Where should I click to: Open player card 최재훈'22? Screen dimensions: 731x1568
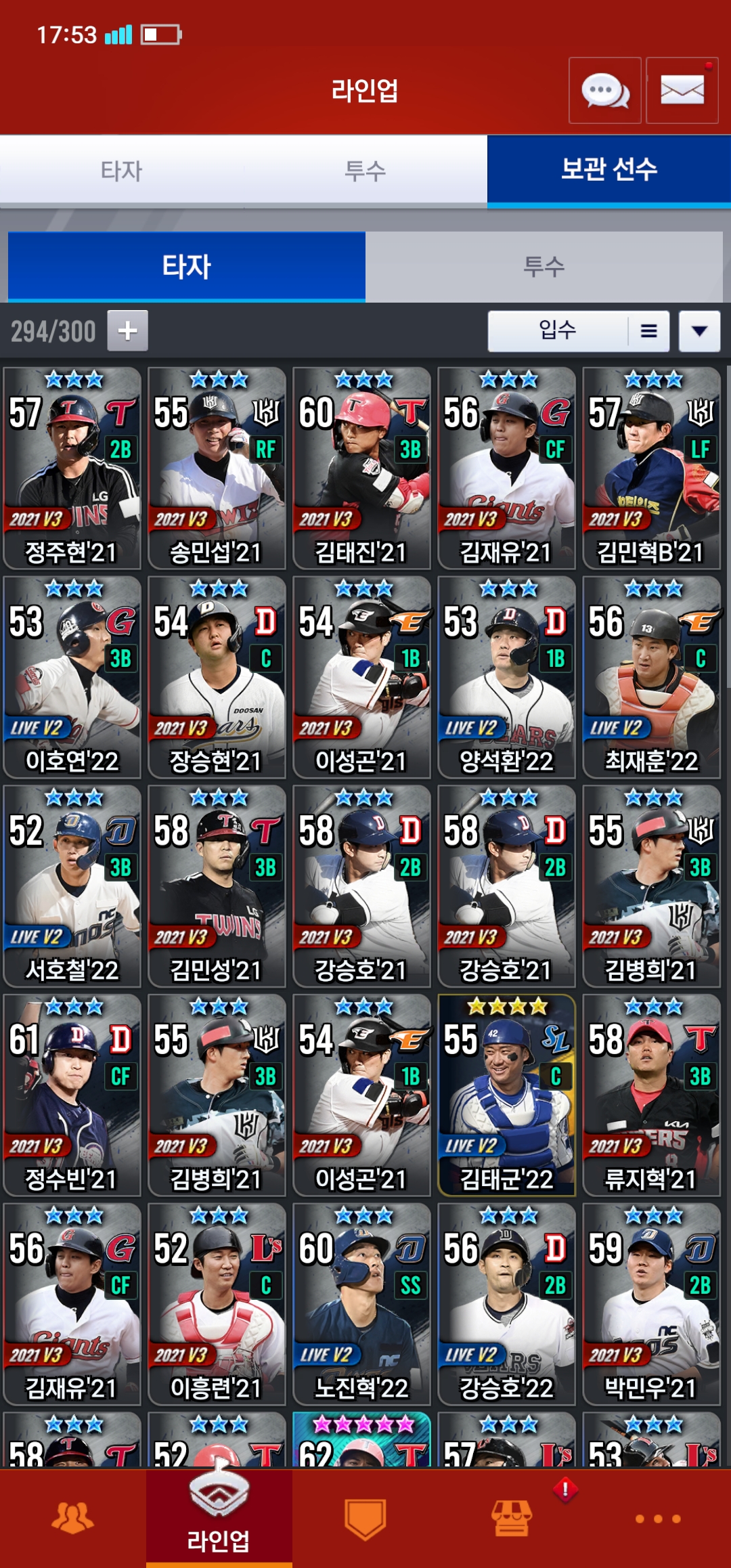click(x=652, y=678)
